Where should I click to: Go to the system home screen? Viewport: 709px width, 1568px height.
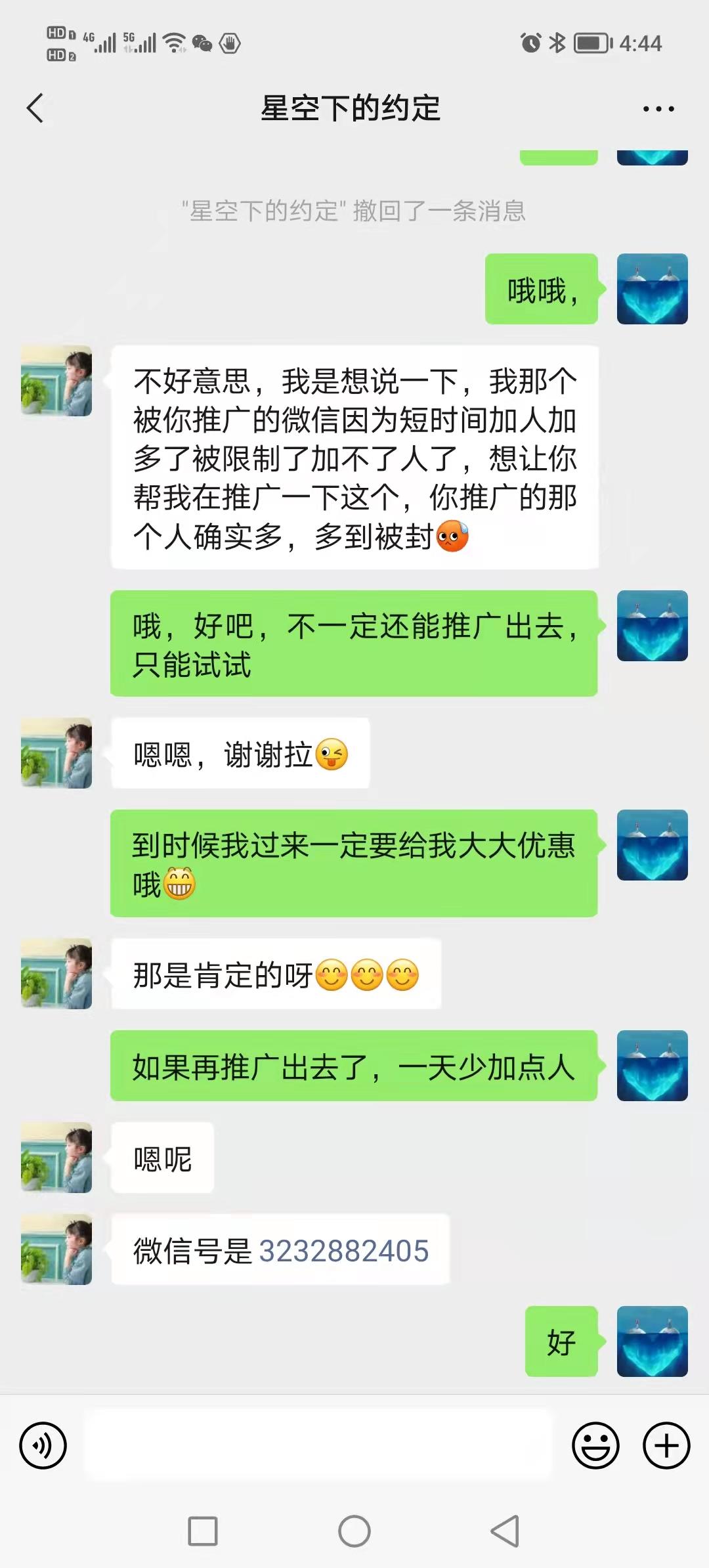[x=354, y=1531]
